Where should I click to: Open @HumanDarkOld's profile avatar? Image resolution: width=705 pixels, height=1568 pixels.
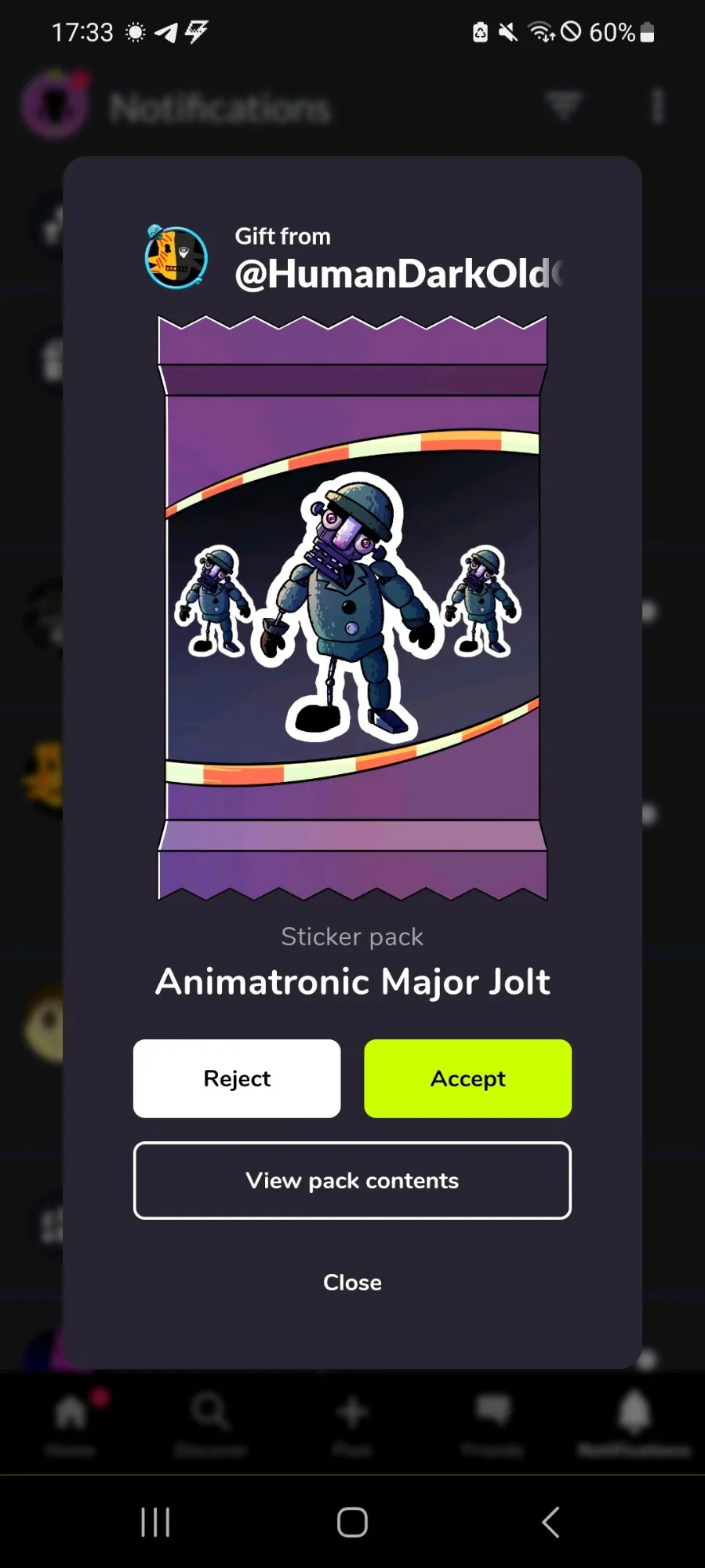point(176,257)
